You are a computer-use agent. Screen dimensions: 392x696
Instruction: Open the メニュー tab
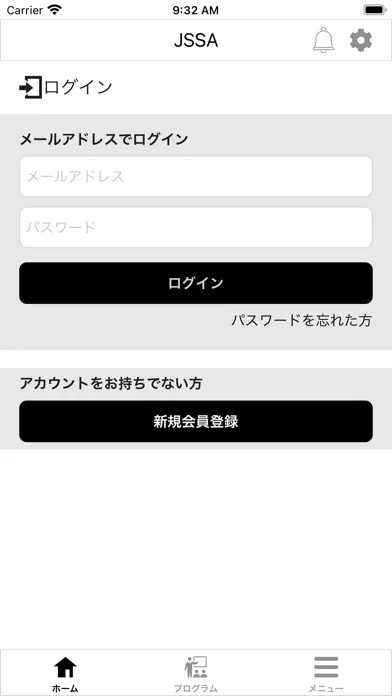[x=326, y=674]
